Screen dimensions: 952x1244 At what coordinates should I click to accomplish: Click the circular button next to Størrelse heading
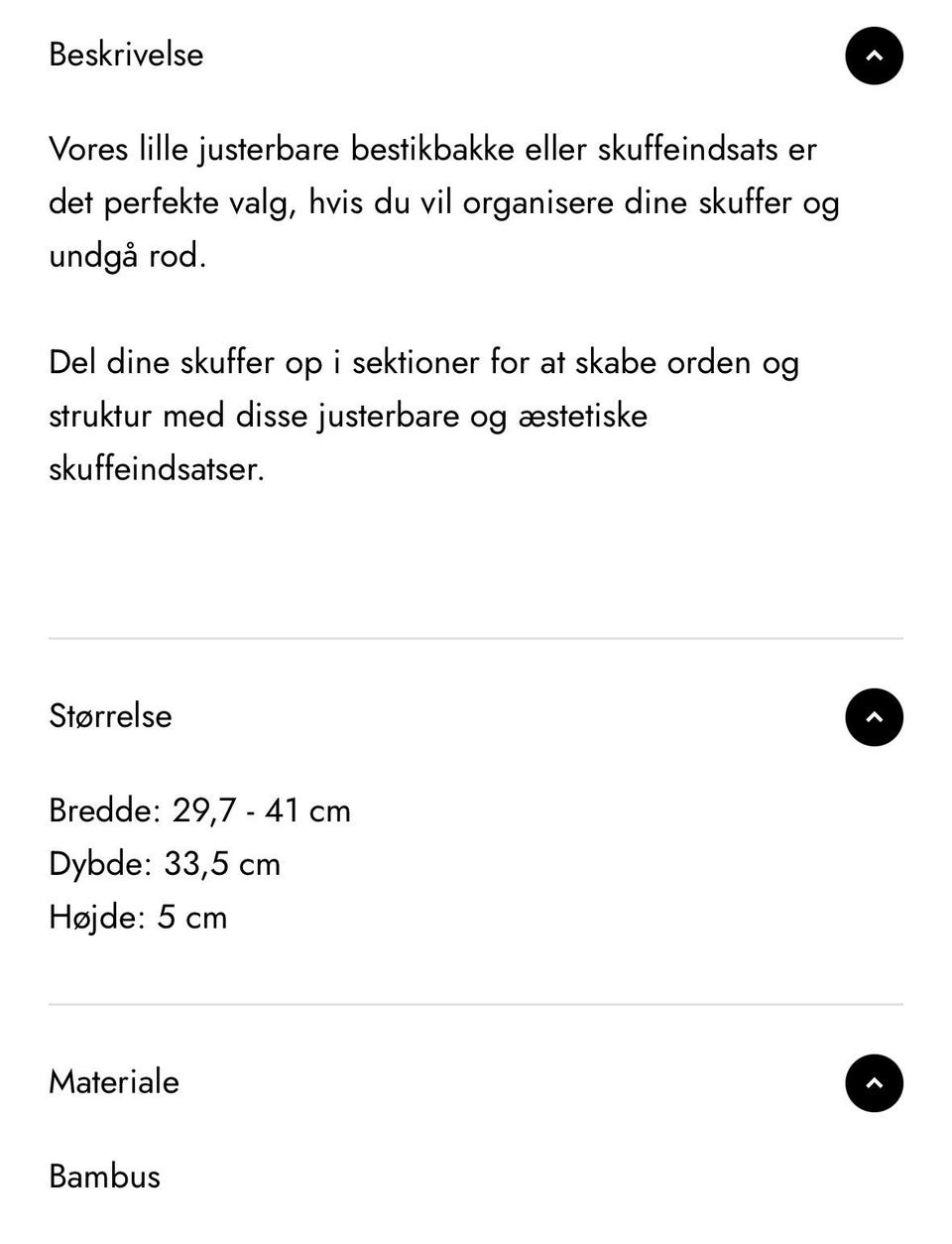874,716
